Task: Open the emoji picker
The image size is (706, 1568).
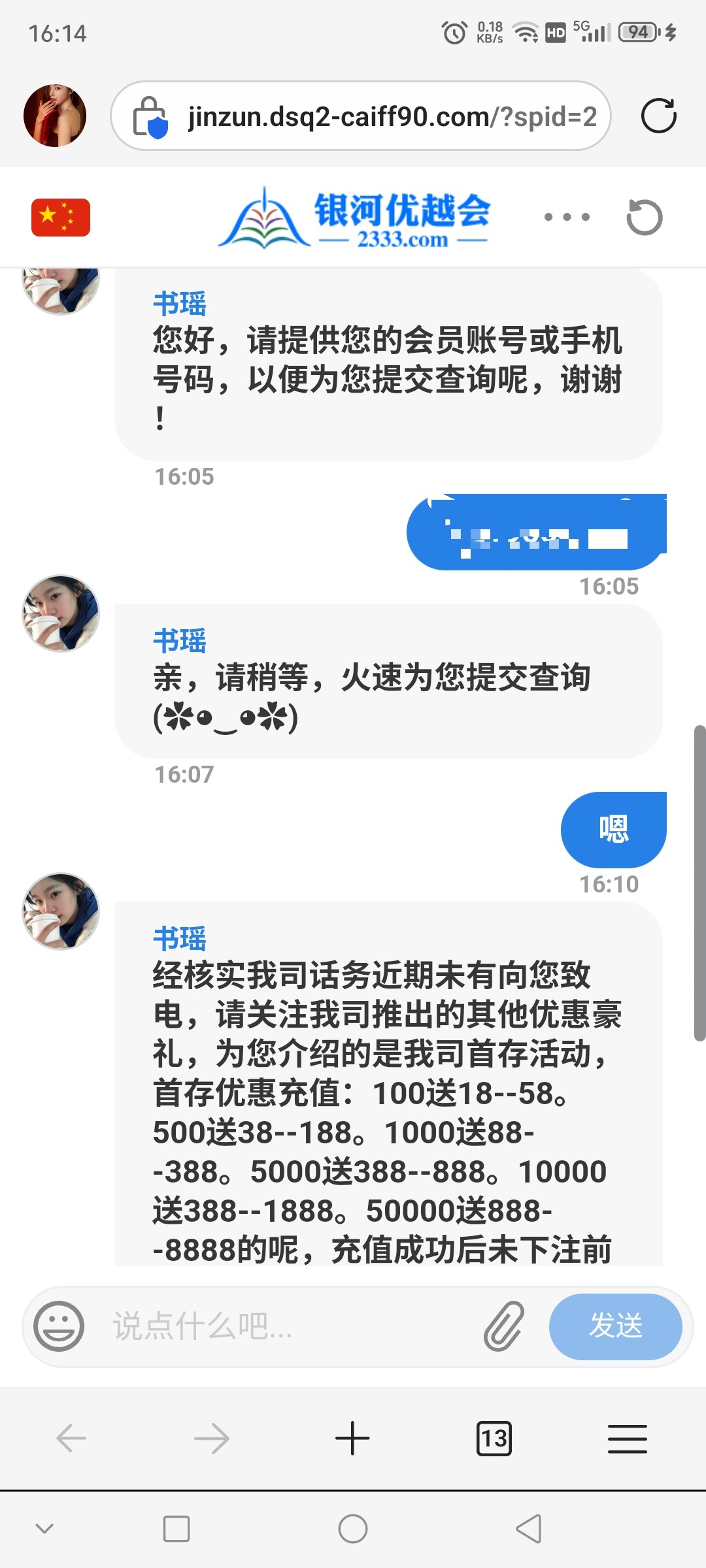Action: click(59, 1326)
